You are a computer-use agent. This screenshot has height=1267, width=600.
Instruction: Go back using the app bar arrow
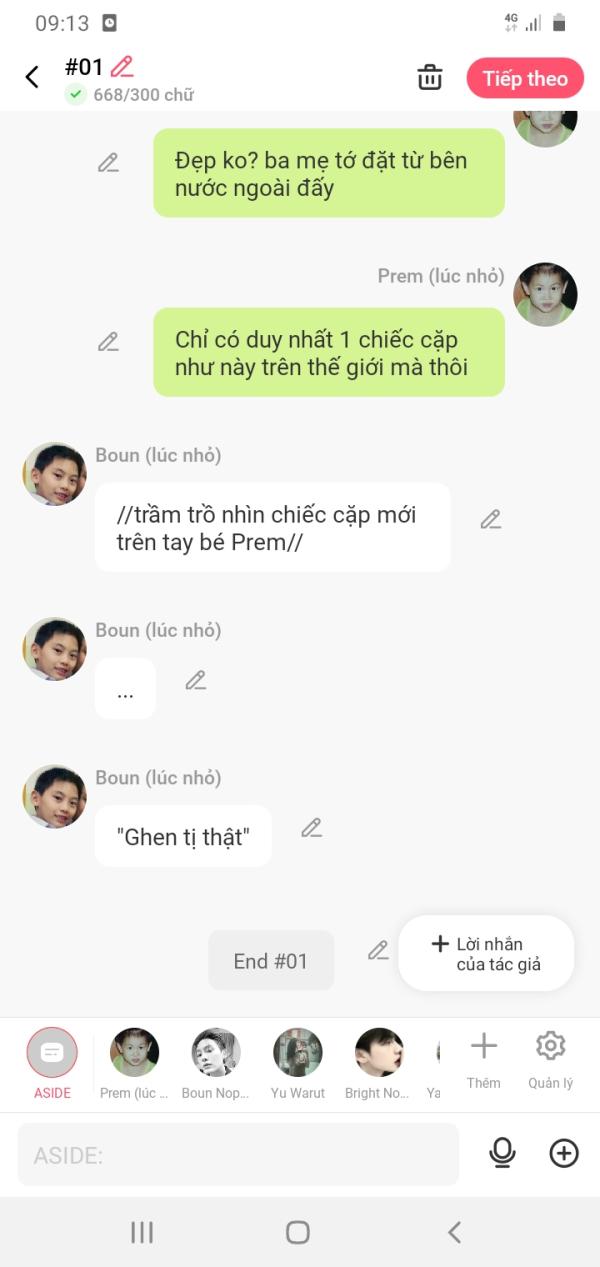(x=32, y=77)
